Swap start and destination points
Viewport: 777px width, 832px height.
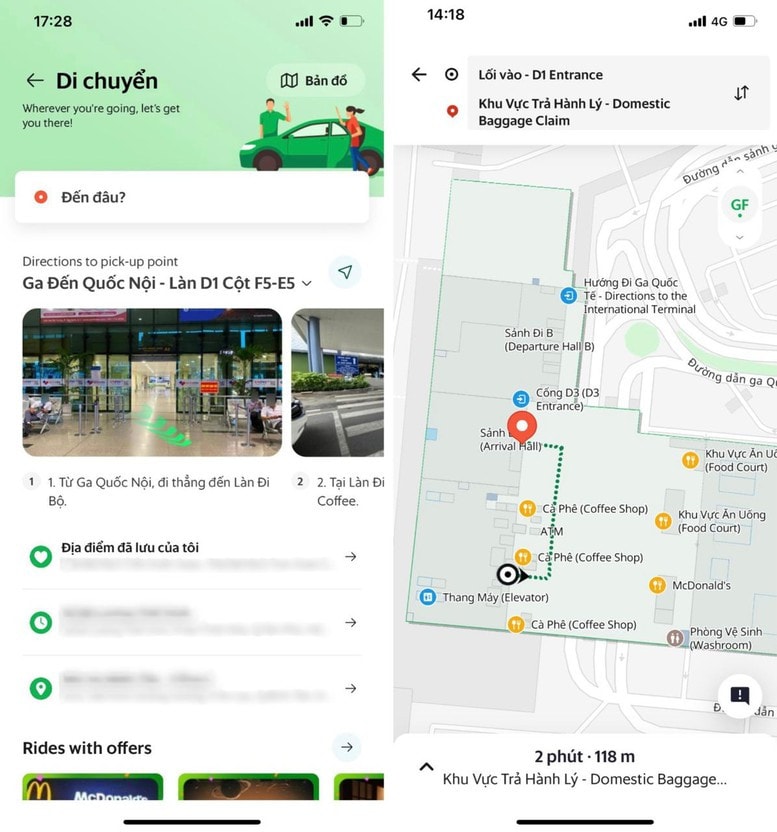coord(741,93)
